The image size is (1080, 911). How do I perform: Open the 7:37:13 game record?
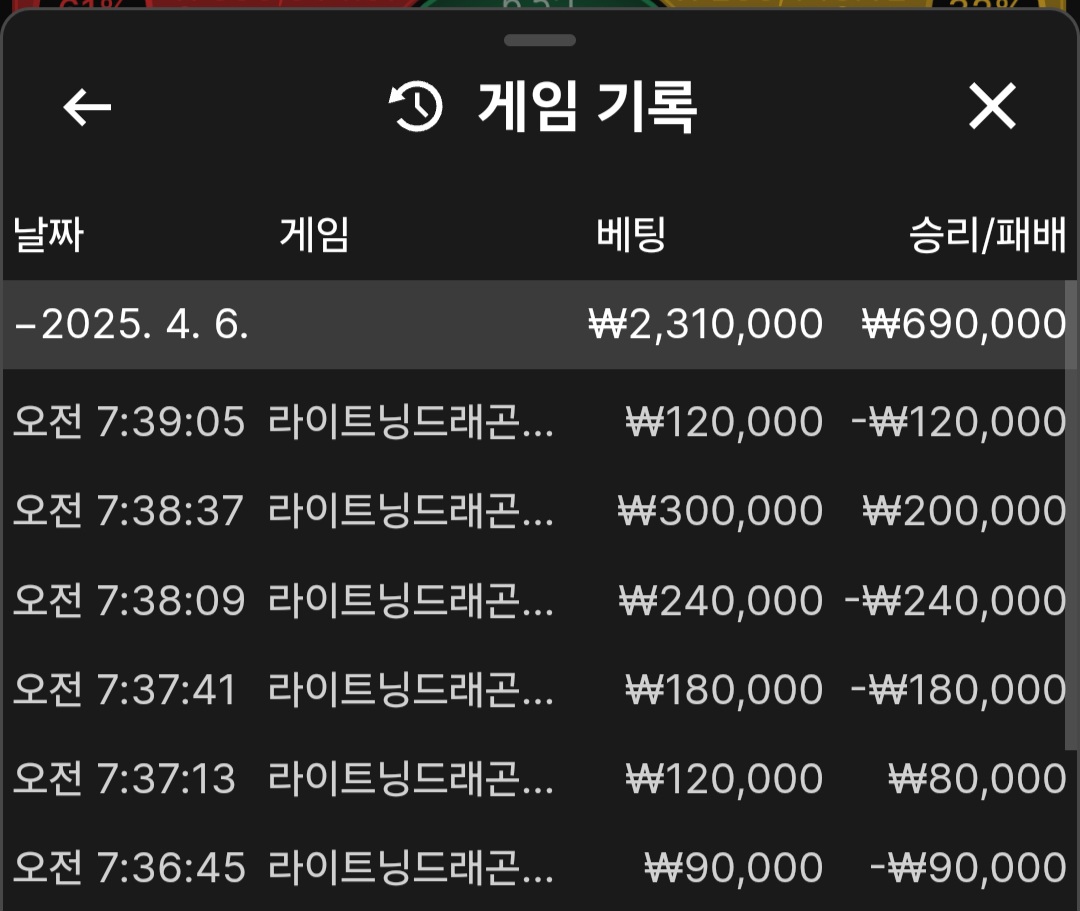pyautogui.click(x=538, y=779)
